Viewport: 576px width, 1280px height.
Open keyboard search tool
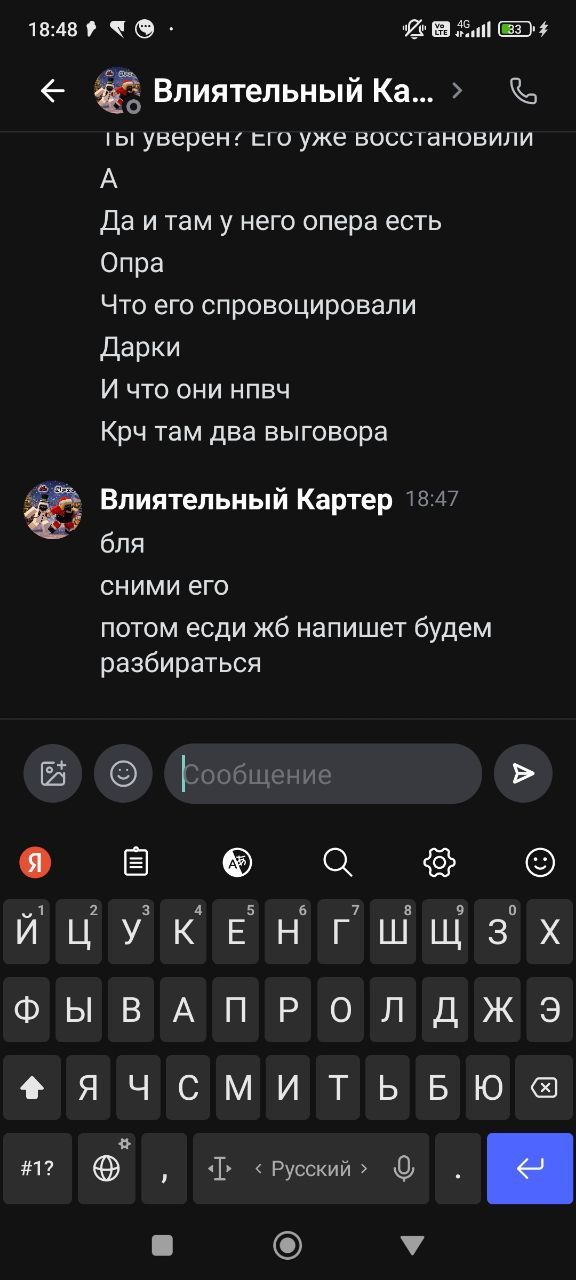pyautogui.click(x=338, y=861)
